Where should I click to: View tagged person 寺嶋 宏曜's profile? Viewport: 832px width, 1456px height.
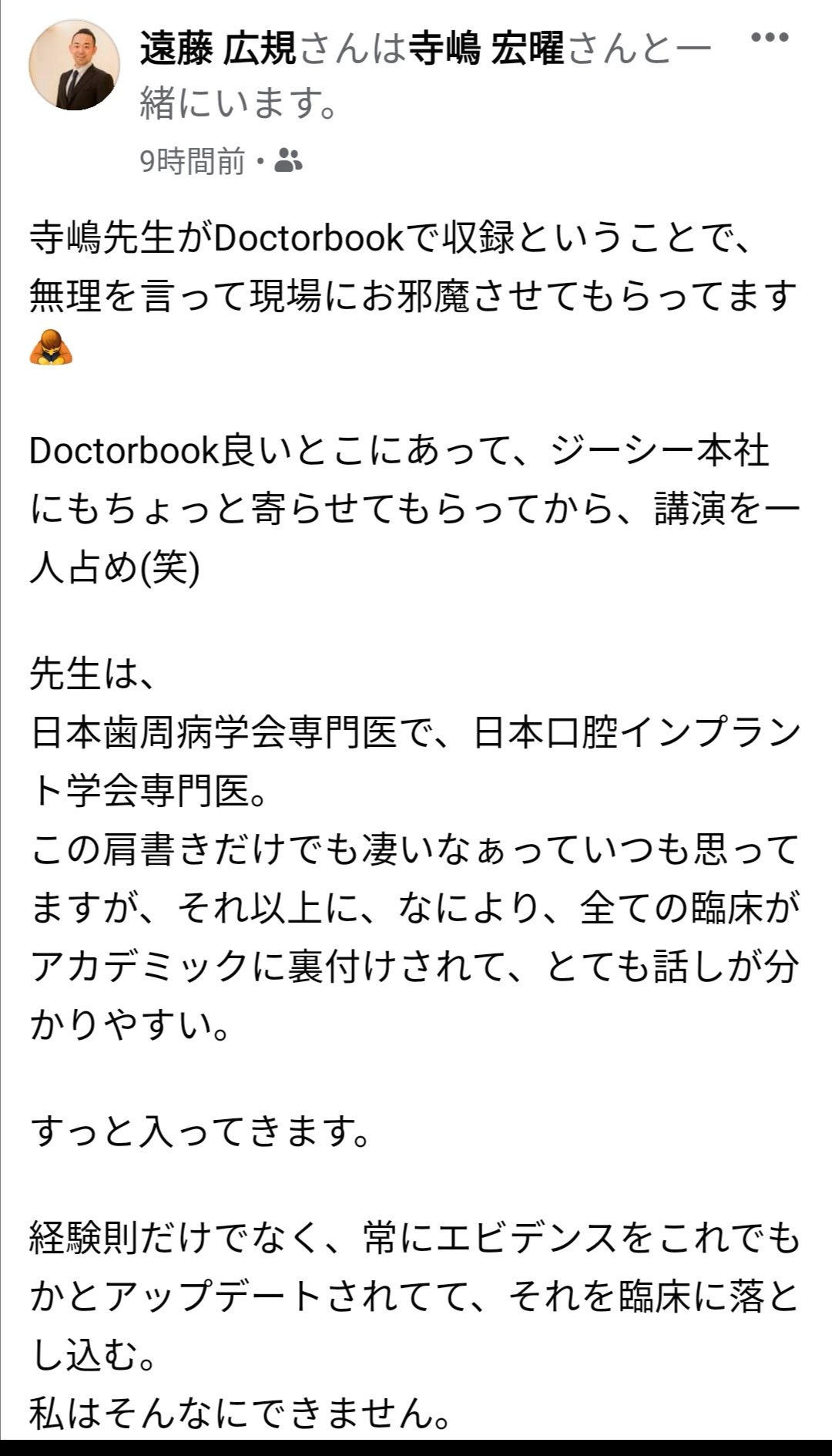coord(486,50)
